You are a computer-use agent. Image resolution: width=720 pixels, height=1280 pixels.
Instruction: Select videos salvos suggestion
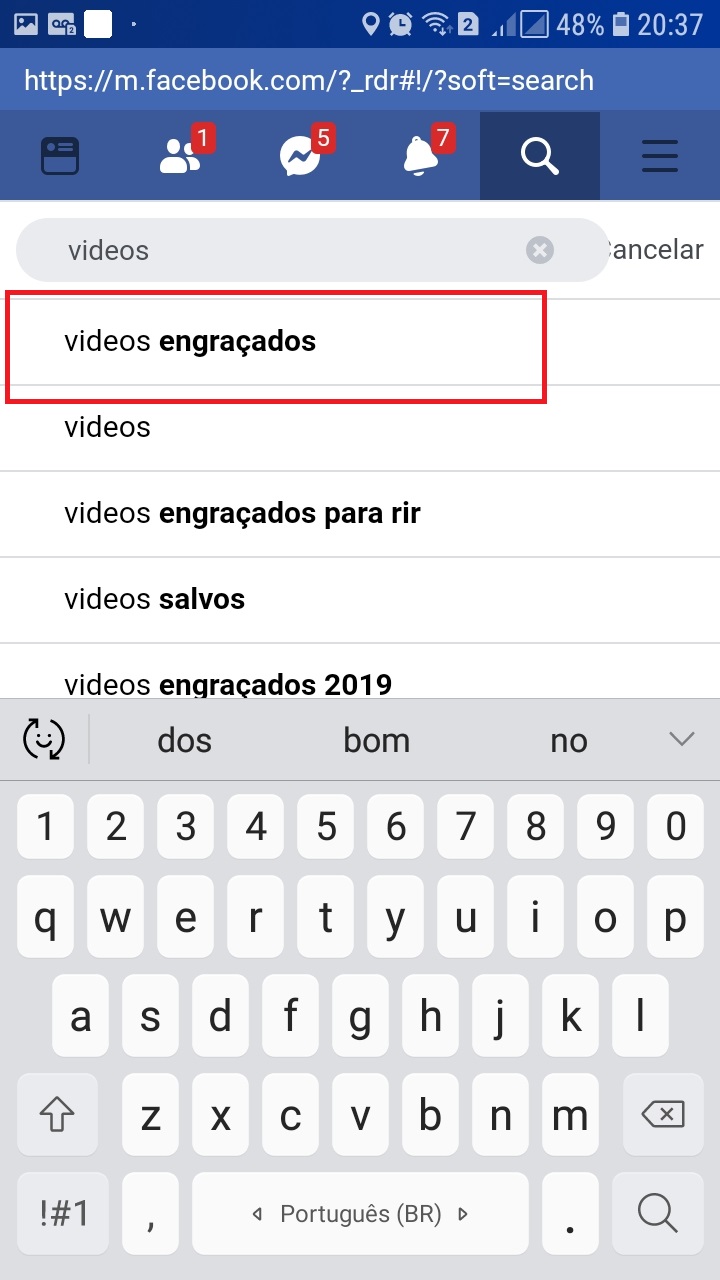click(x=155, y=600)
